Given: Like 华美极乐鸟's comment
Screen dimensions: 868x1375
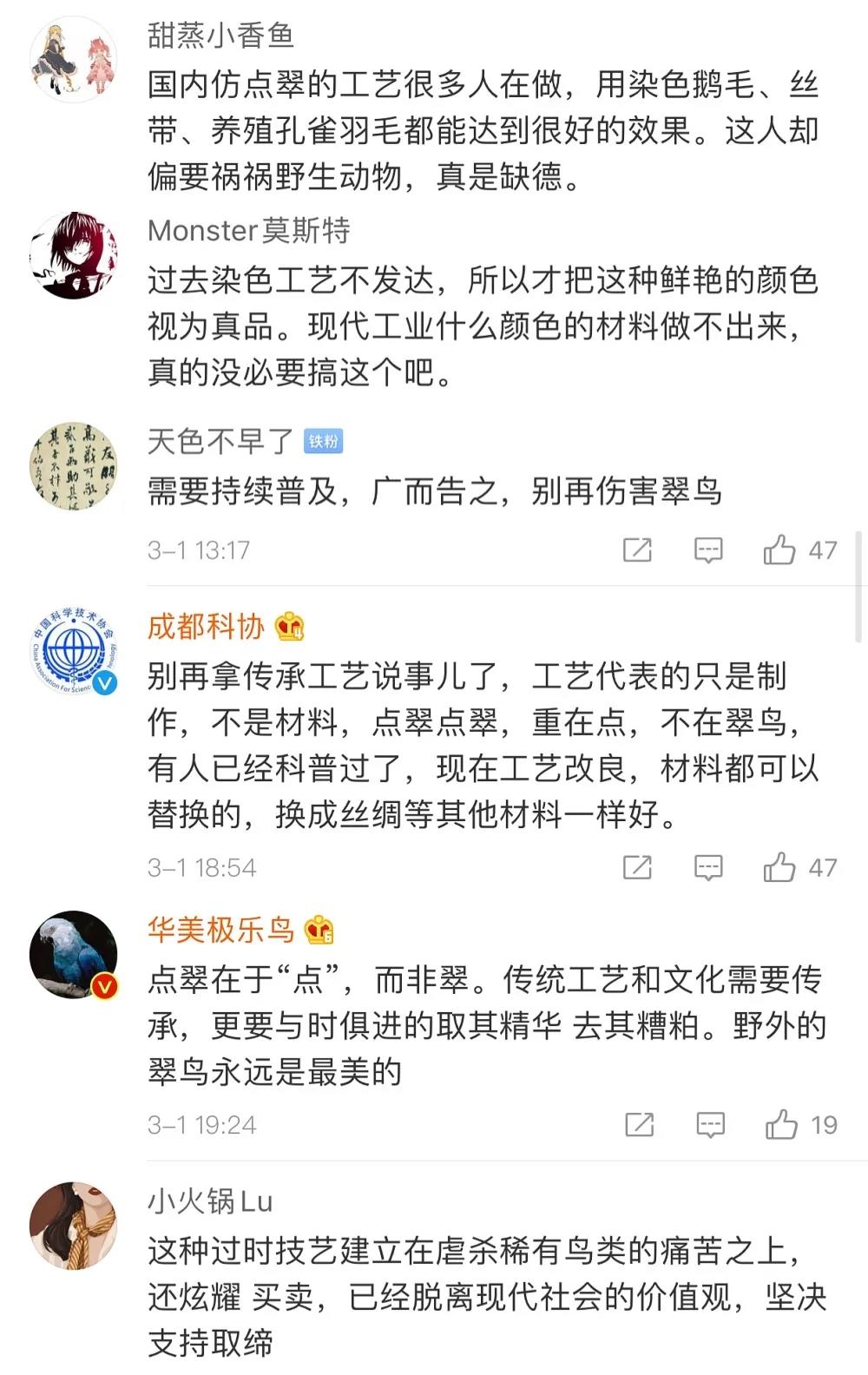Looking at the screenshot, I should point(781,1125).
